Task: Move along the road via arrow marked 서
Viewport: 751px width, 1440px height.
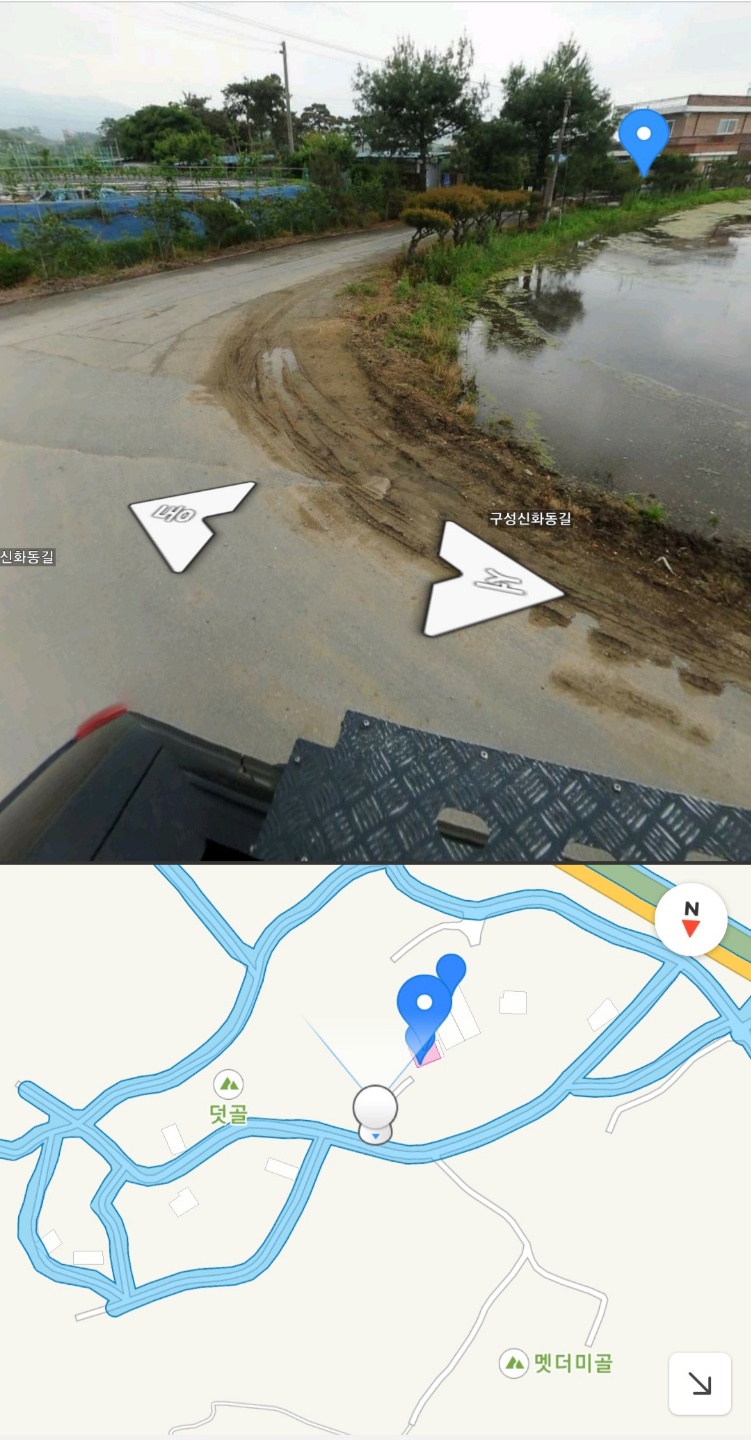Action: tap(487, 584)
